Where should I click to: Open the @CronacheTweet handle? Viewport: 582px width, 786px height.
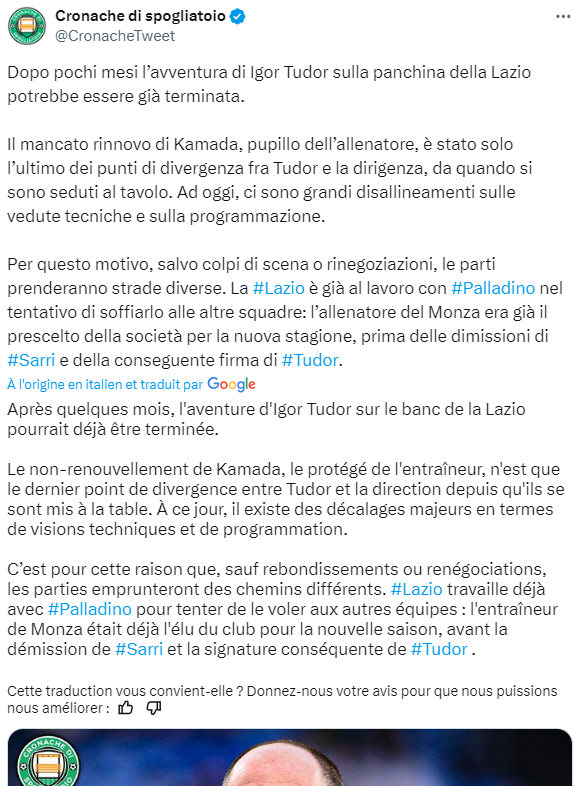[x=115, y=36]
